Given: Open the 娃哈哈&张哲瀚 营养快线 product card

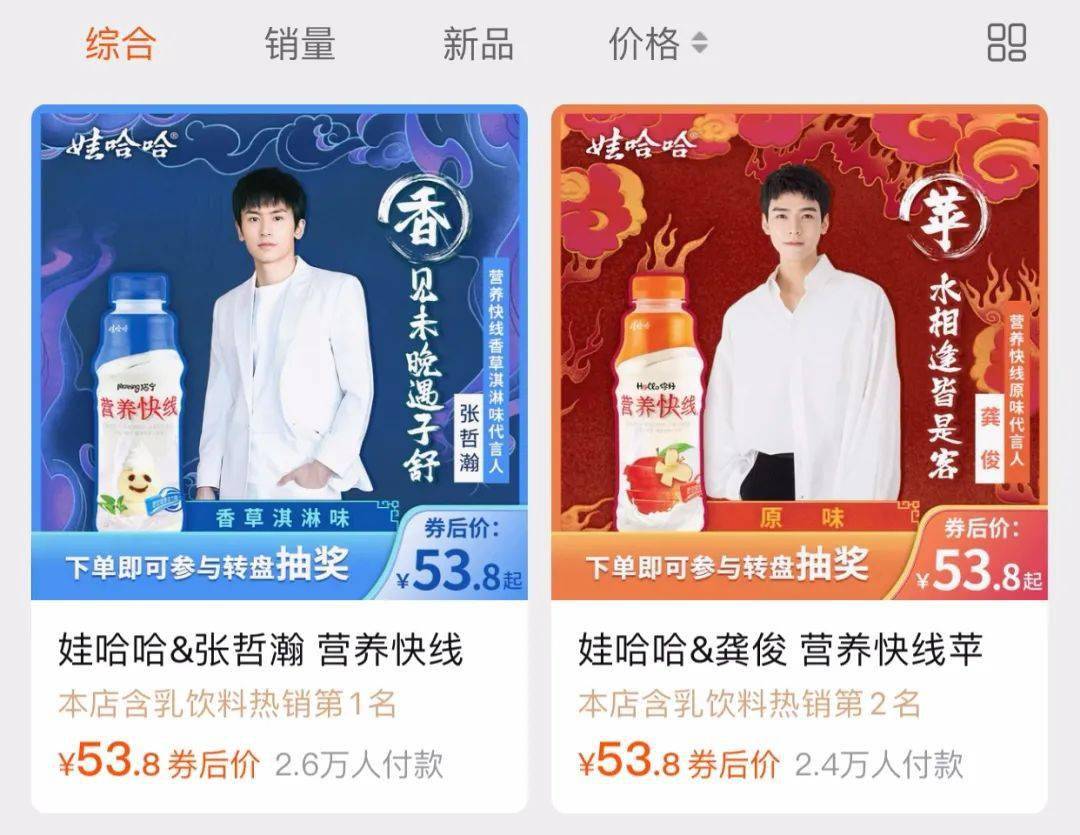Looking at the screenshot, I should click(279, 651).
